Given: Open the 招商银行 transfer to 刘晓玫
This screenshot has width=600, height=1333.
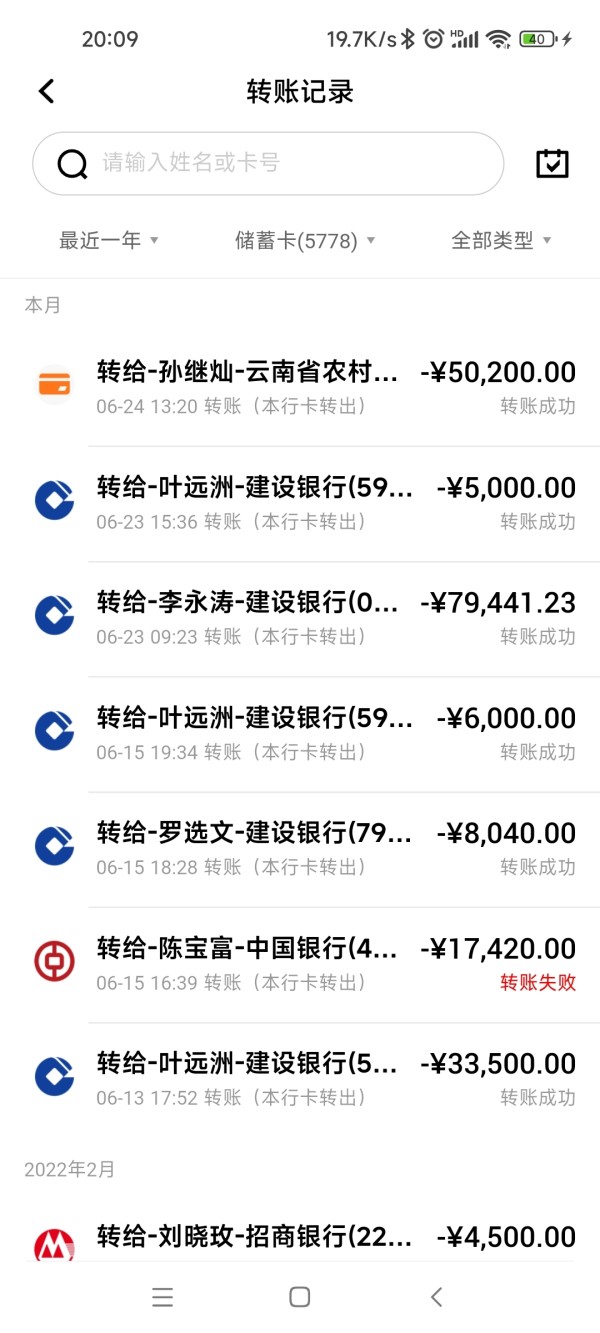Looking at the screenshot, I should pos(300,1238).
